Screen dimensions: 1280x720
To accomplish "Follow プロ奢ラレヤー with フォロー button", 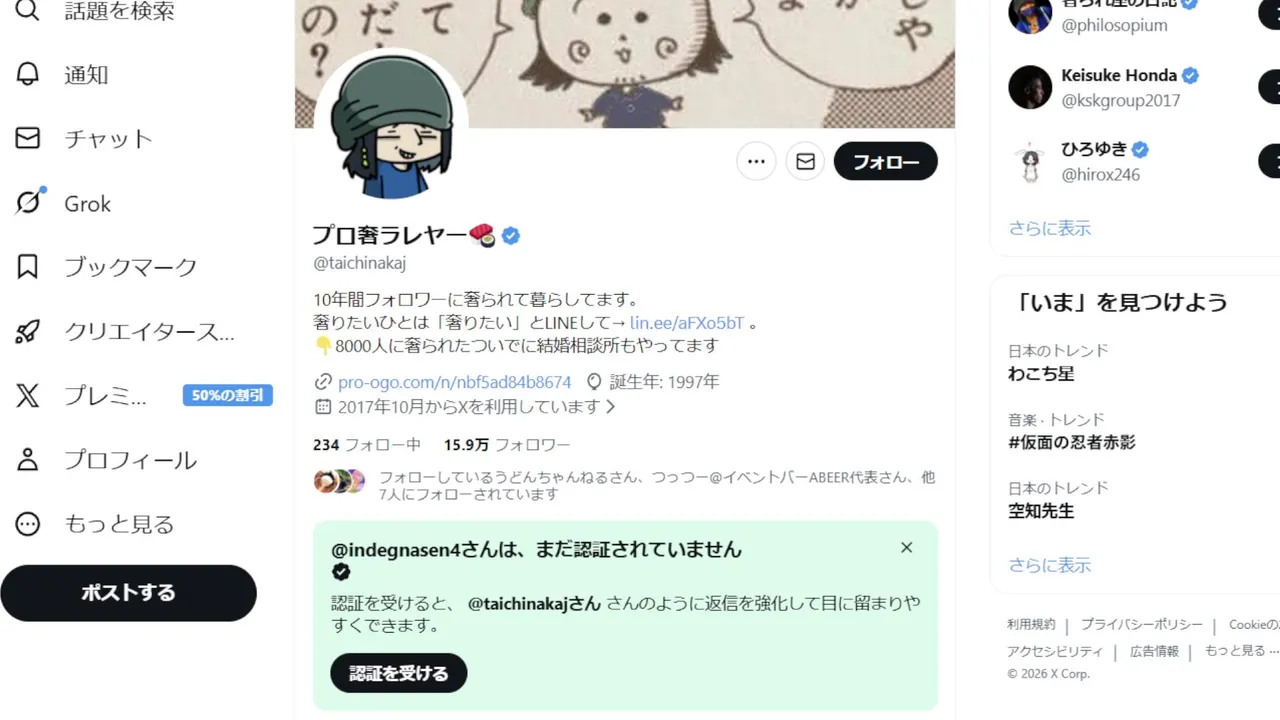I will (886, 161).
